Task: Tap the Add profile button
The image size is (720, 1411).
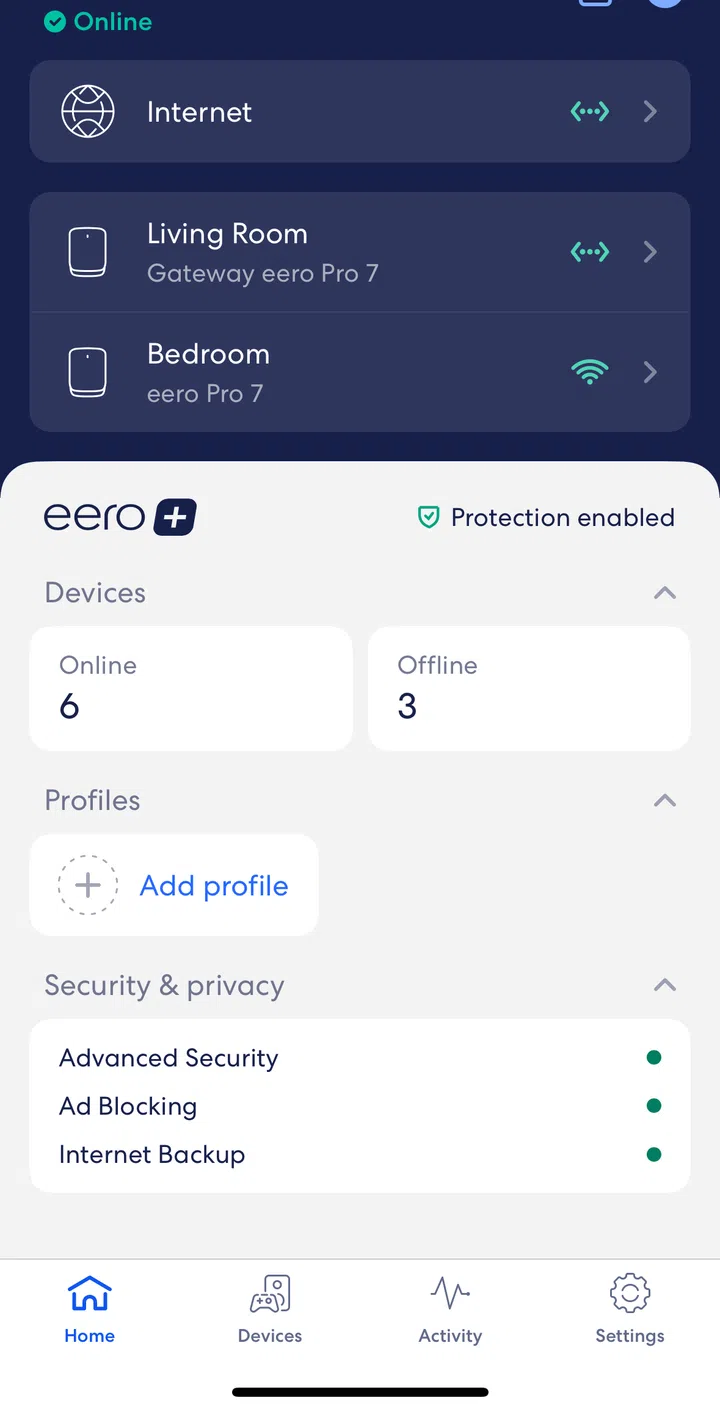Action: [x=174, y=885]
